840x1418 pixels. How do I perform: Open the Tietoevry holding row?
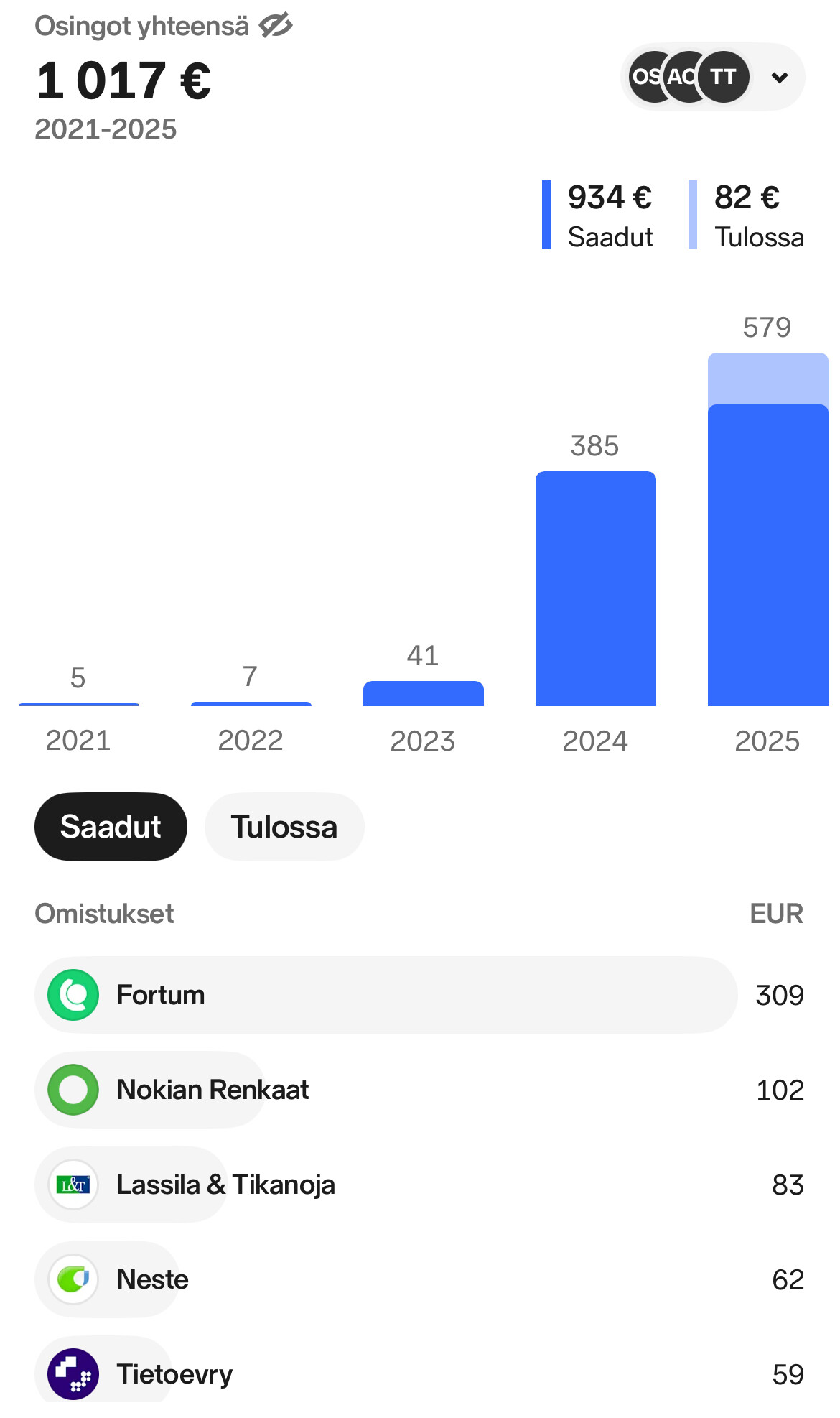174,1373
